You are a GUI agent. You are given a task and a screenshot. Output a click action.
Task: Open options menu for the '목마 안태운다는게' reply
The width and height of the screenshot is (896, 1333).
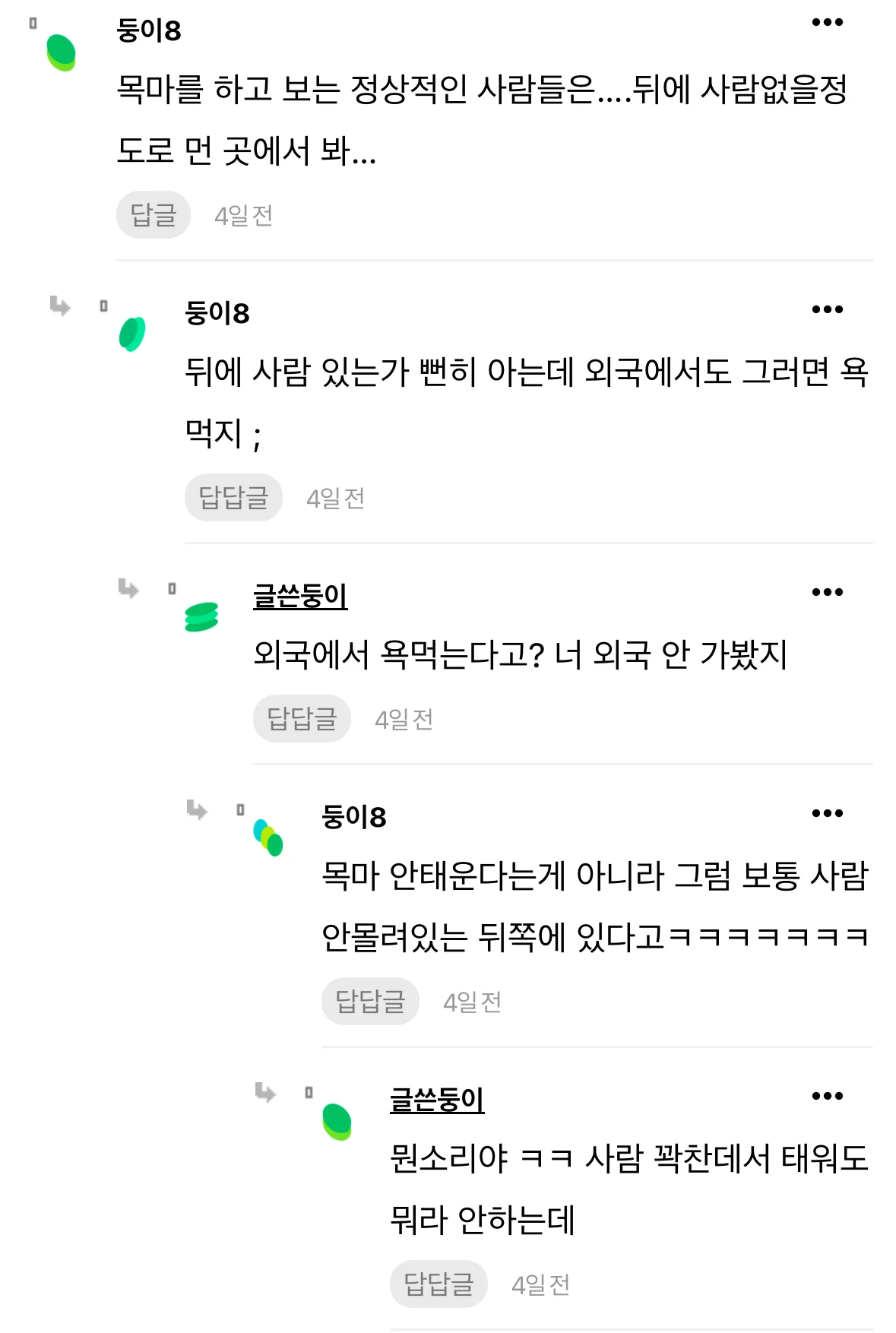pos(827,814)
